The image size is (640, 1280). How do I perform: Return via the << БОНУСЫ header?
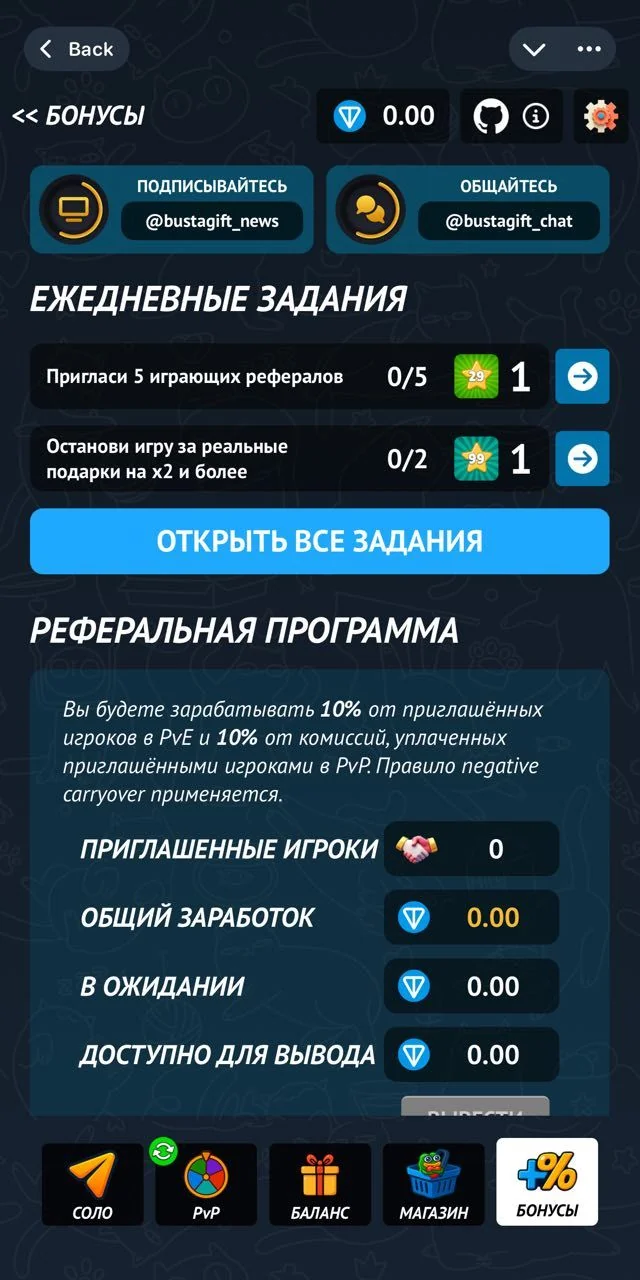point(78,116)
